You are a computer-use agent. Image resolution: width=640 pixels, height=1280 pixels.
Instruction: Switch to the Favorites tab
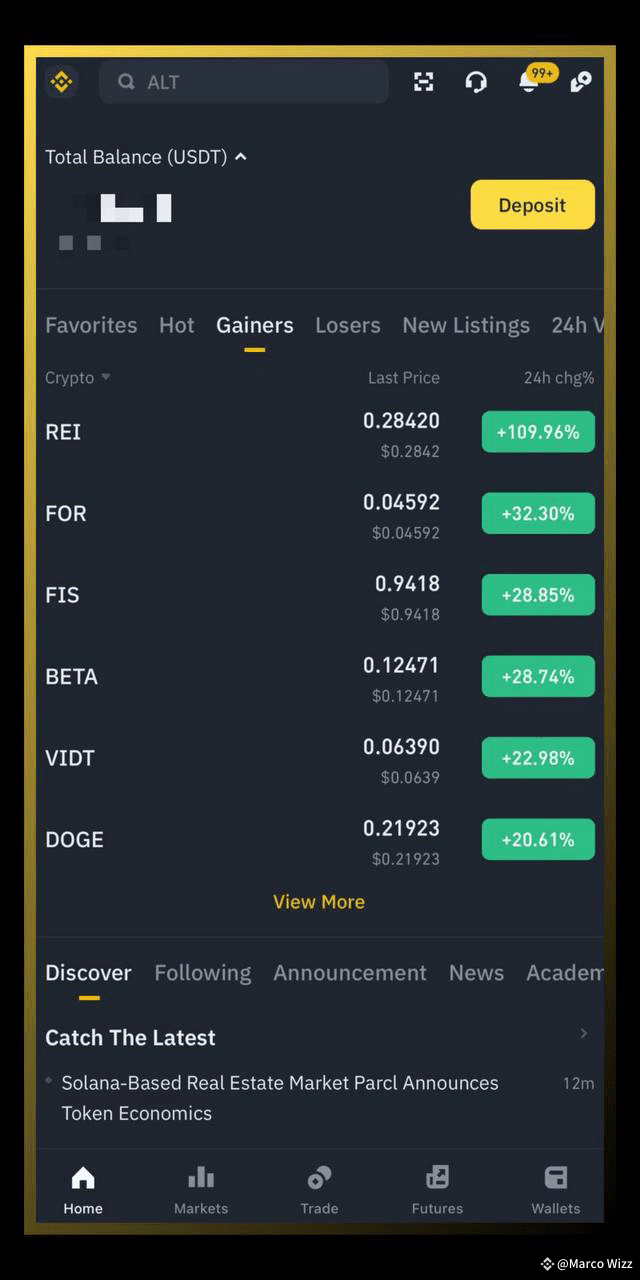click(x=91, y=325)
